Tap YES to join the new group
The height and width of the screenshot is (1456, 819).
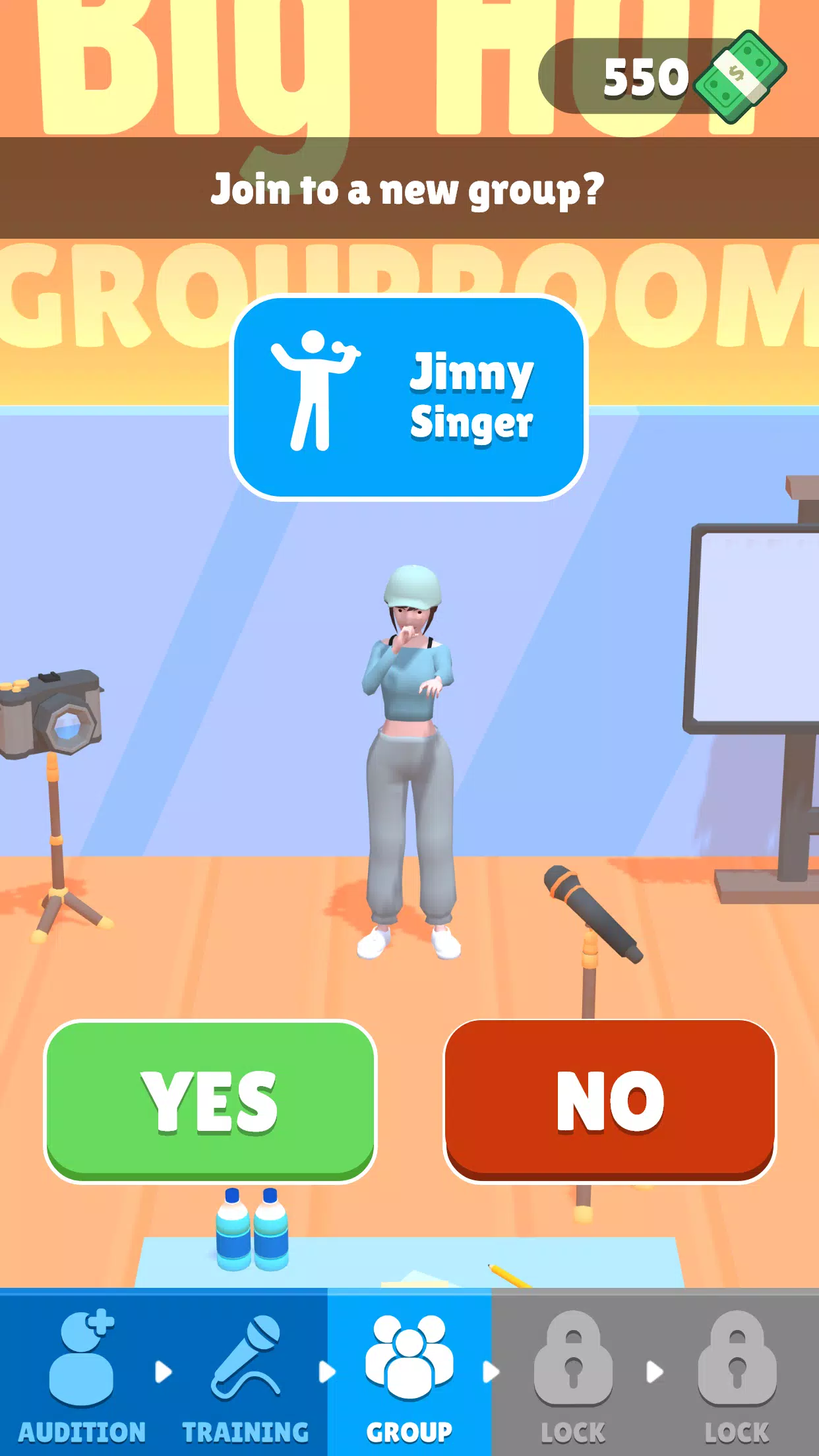210,1101
